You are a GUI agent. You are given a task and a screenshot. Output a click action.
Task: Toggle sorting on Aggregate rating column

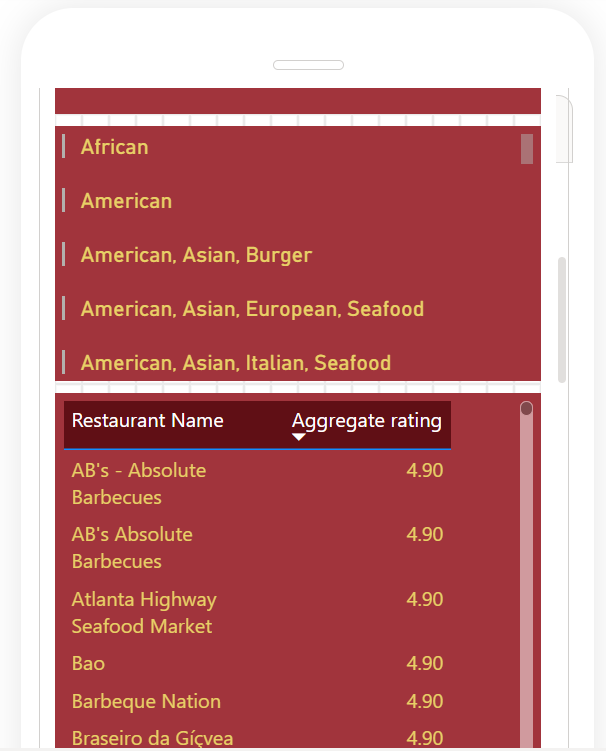[366, 421]
